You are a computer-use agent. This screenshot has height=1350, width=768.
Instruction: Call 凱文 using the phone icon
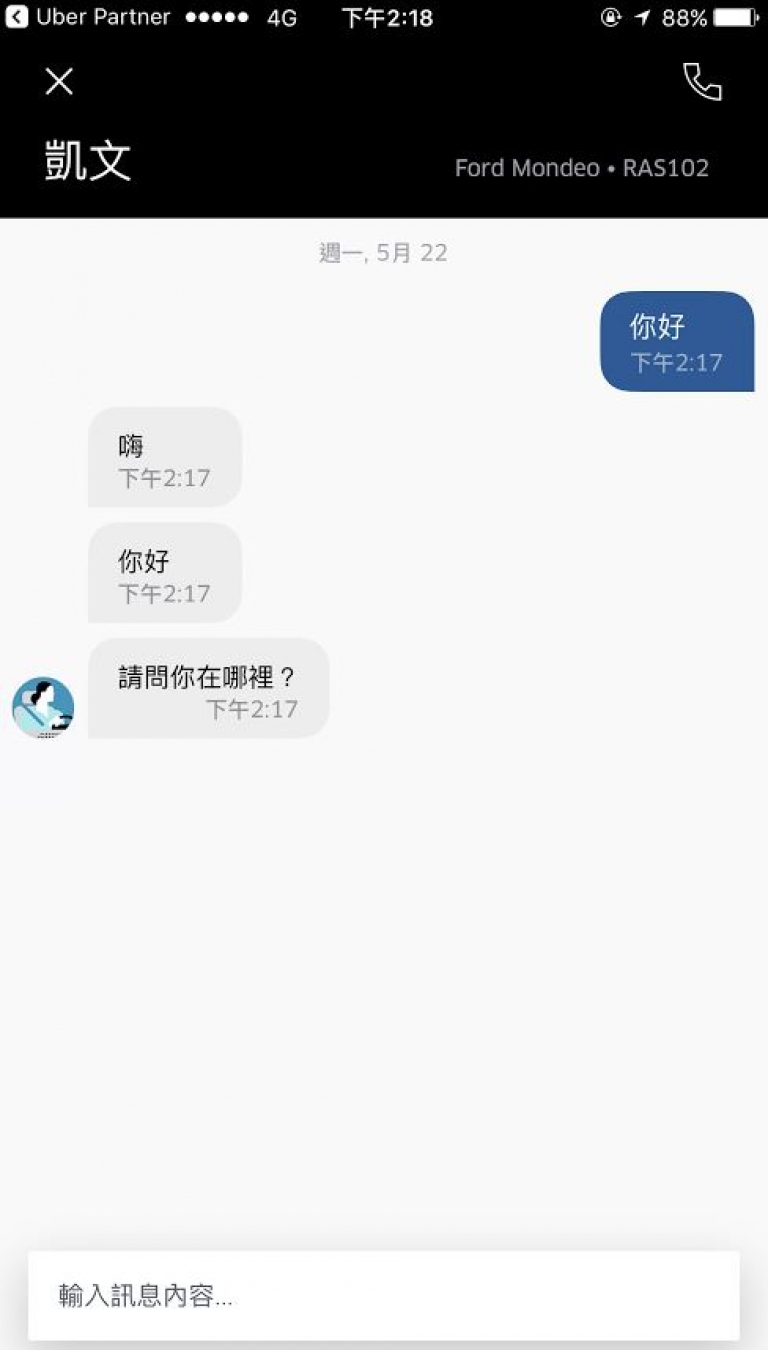click(x=702, y=82)
